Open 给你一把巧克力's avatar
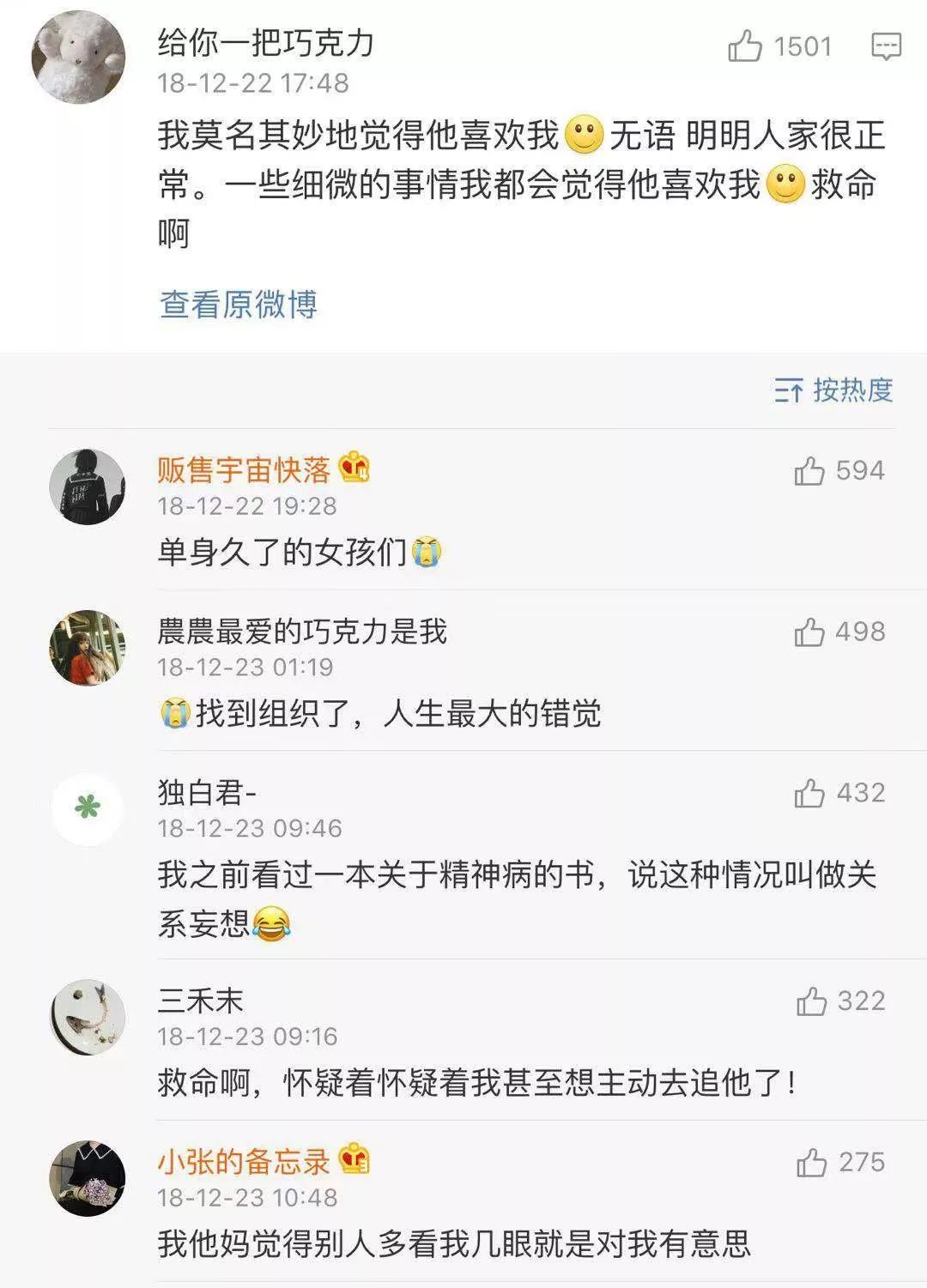 click(x=78, y=57)
